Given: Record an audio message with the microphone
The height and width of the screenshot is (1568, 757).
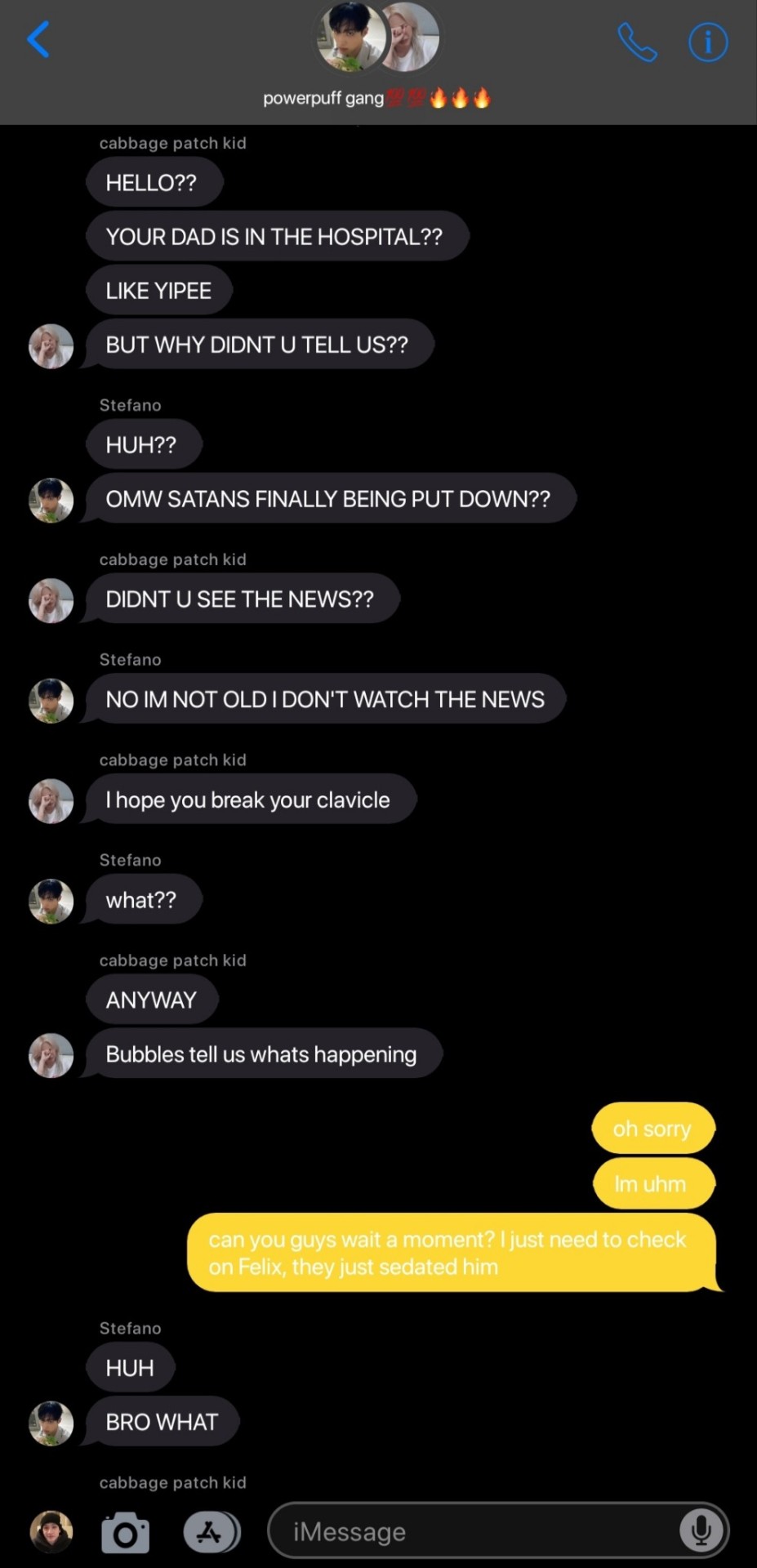Looking at the screenshot, I should click(x=701, y=1531).
